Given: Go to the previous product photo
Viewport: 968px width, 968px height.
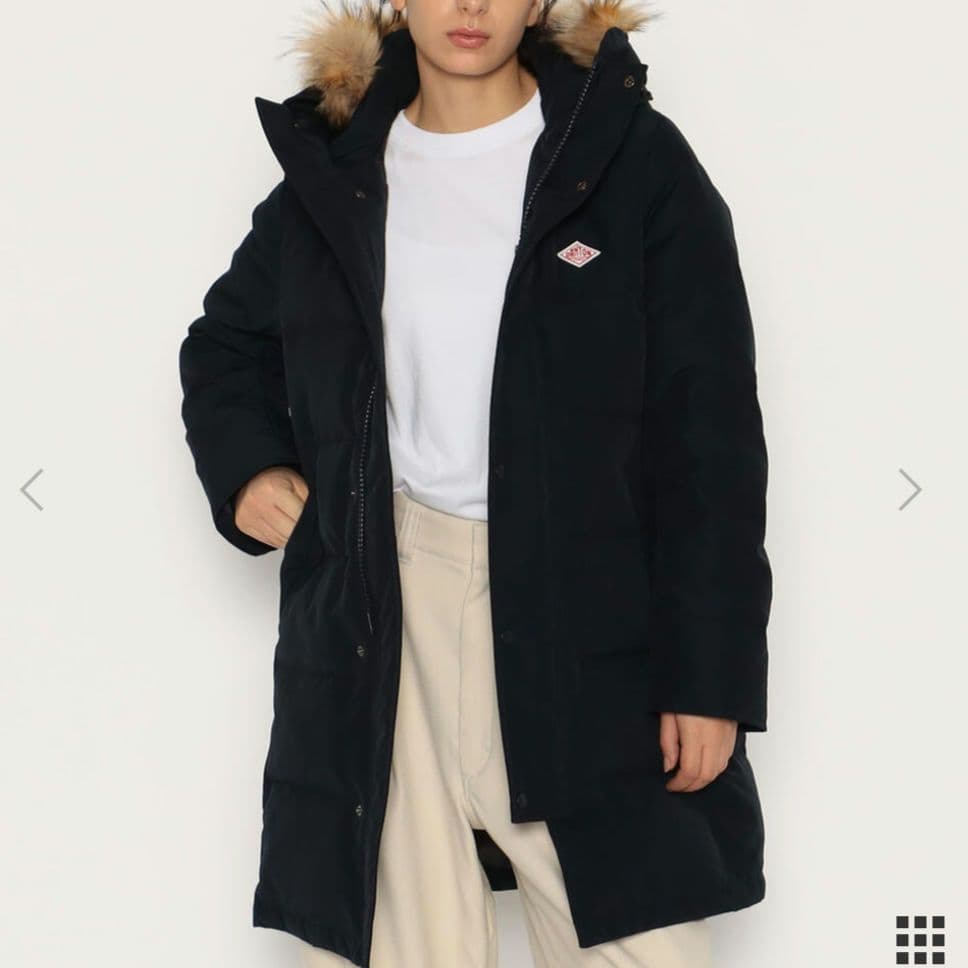Looking at the screenshot, I should tap(32, 489).
